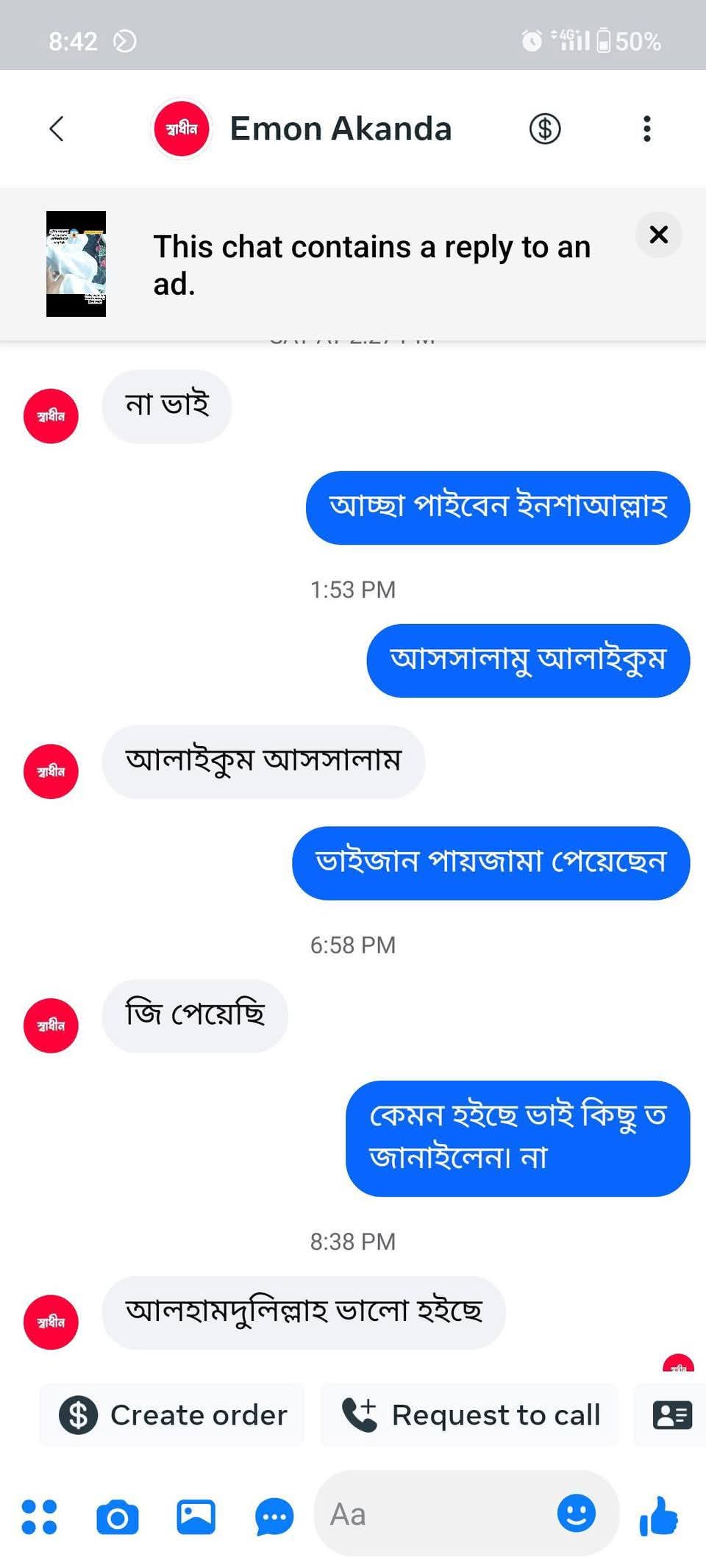706x1568 pixels.
Task: Open the photo gallery picker
Action: click(196, 1516)
